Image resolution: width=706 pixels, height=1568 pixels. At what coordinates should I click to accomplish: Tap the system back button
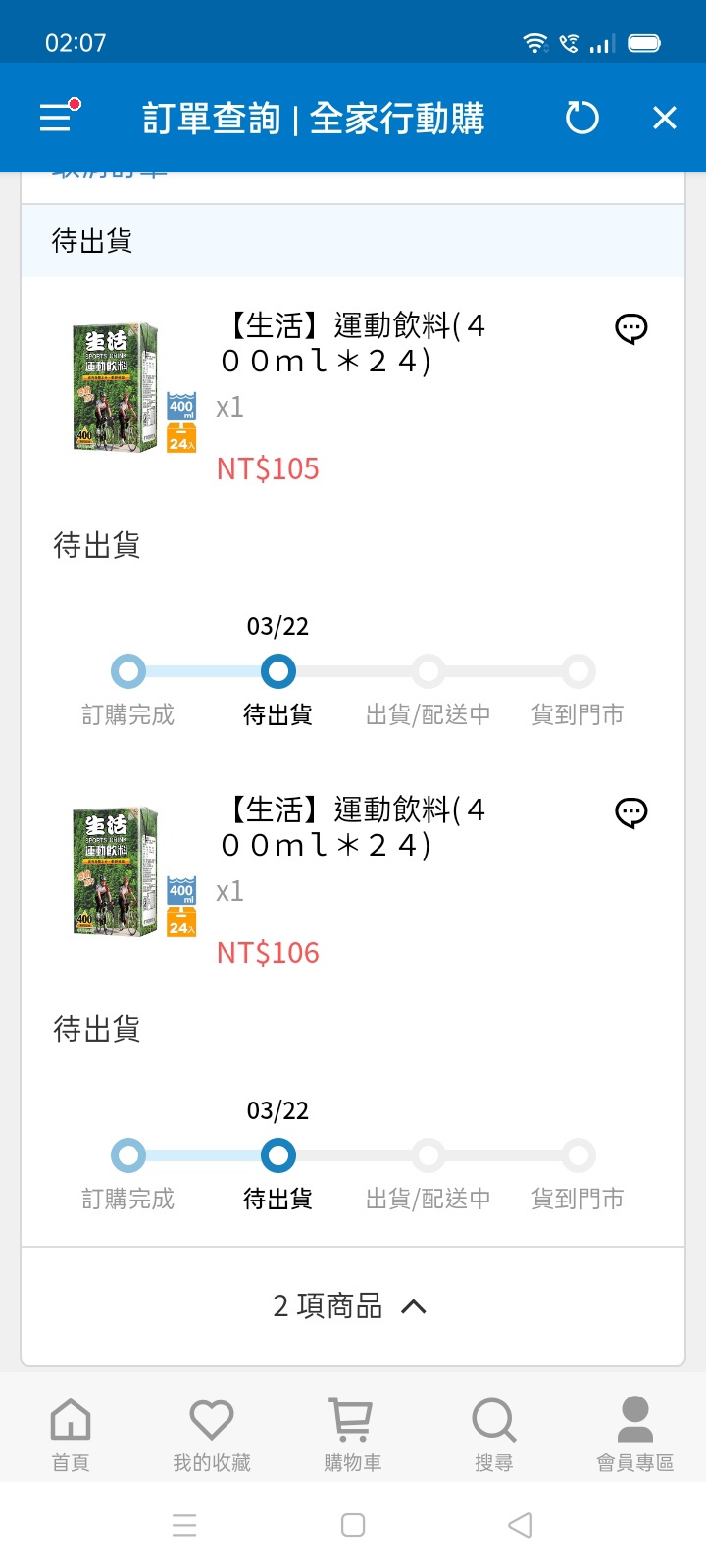click(x=521, y=1525)
